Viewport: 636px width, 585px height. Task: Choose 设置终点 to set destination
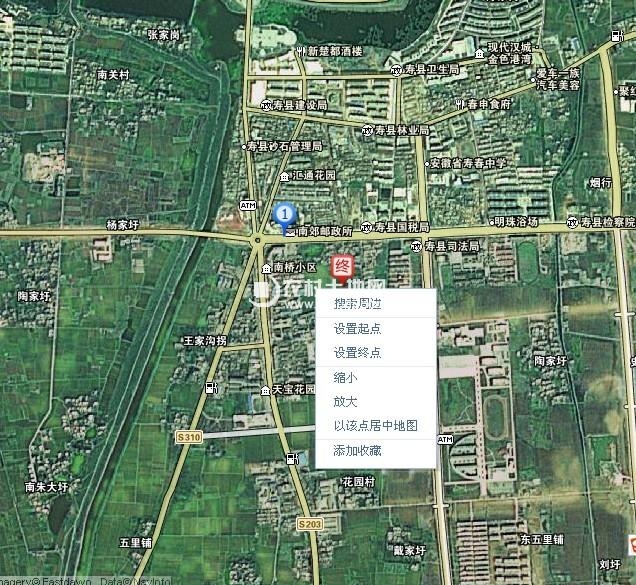tap(357, 353)
